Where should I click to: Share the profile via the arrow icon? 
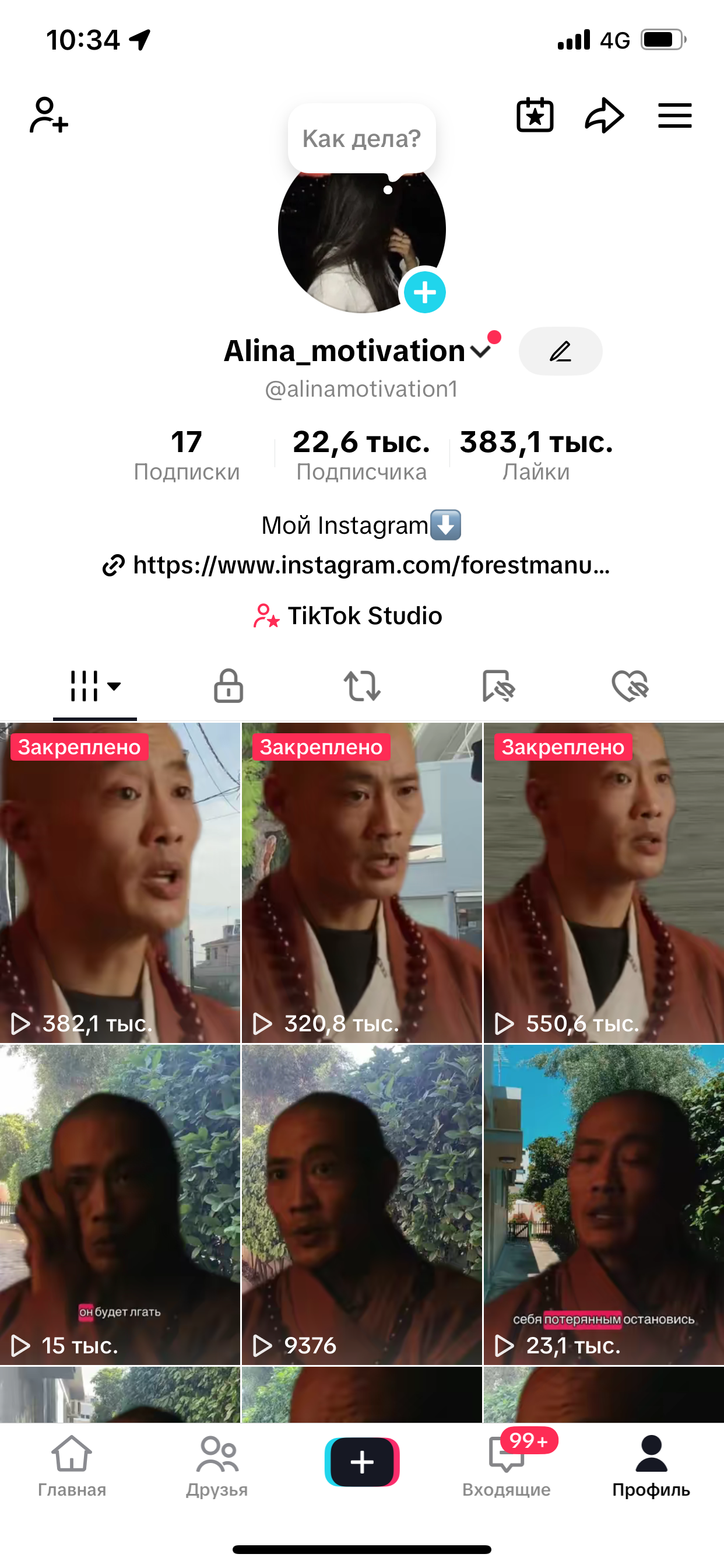click(604, 115)
